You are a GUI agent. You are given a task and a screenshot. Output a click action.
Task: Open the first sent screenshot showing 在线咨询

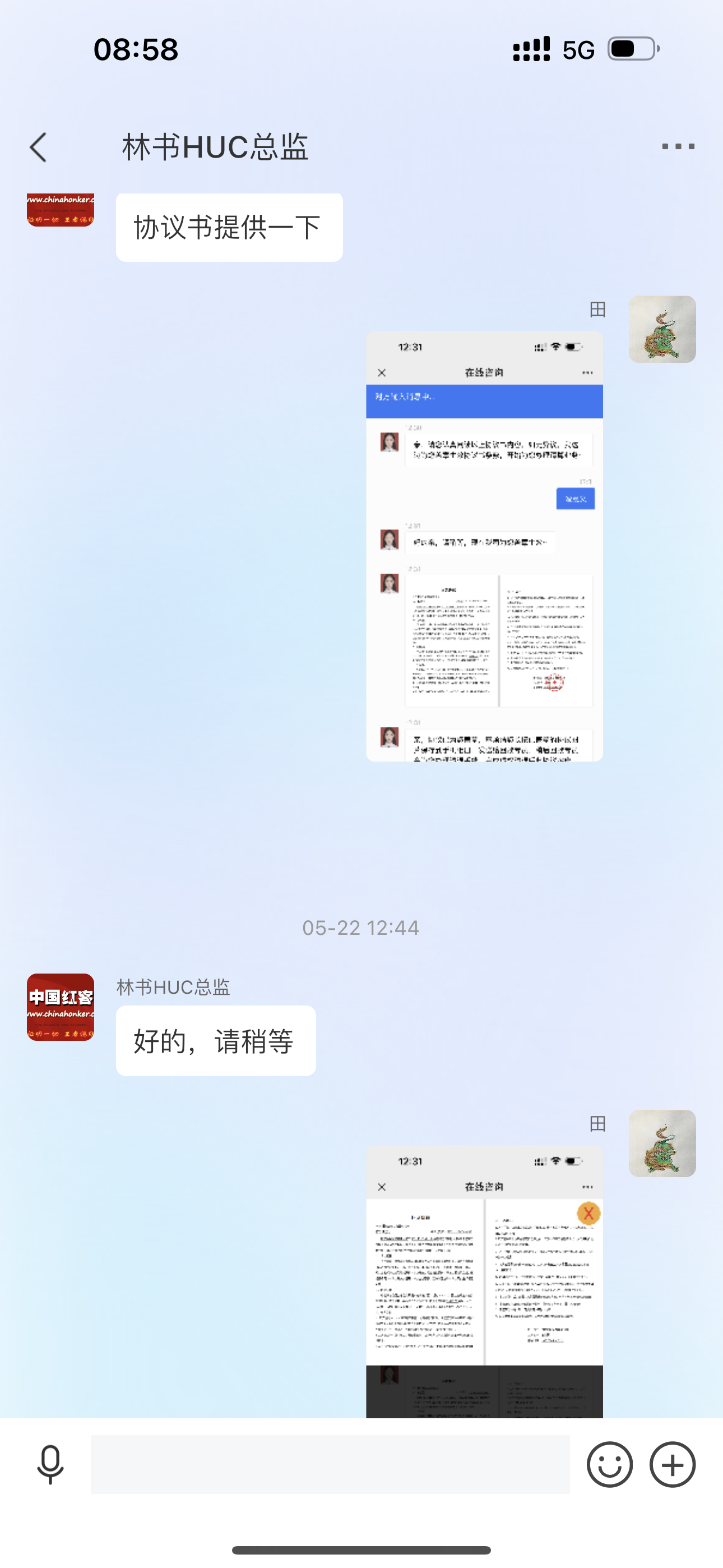click(484, 546)
